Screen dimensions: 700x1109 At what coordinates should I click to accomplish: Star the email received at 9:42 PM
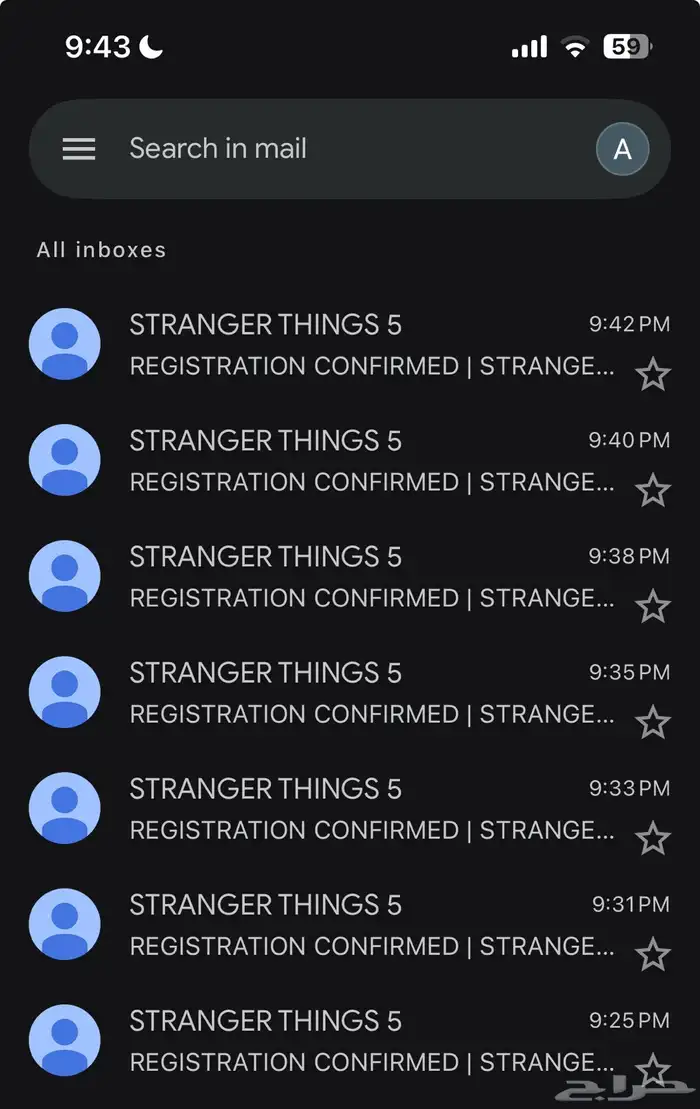[x=653, y=375]
